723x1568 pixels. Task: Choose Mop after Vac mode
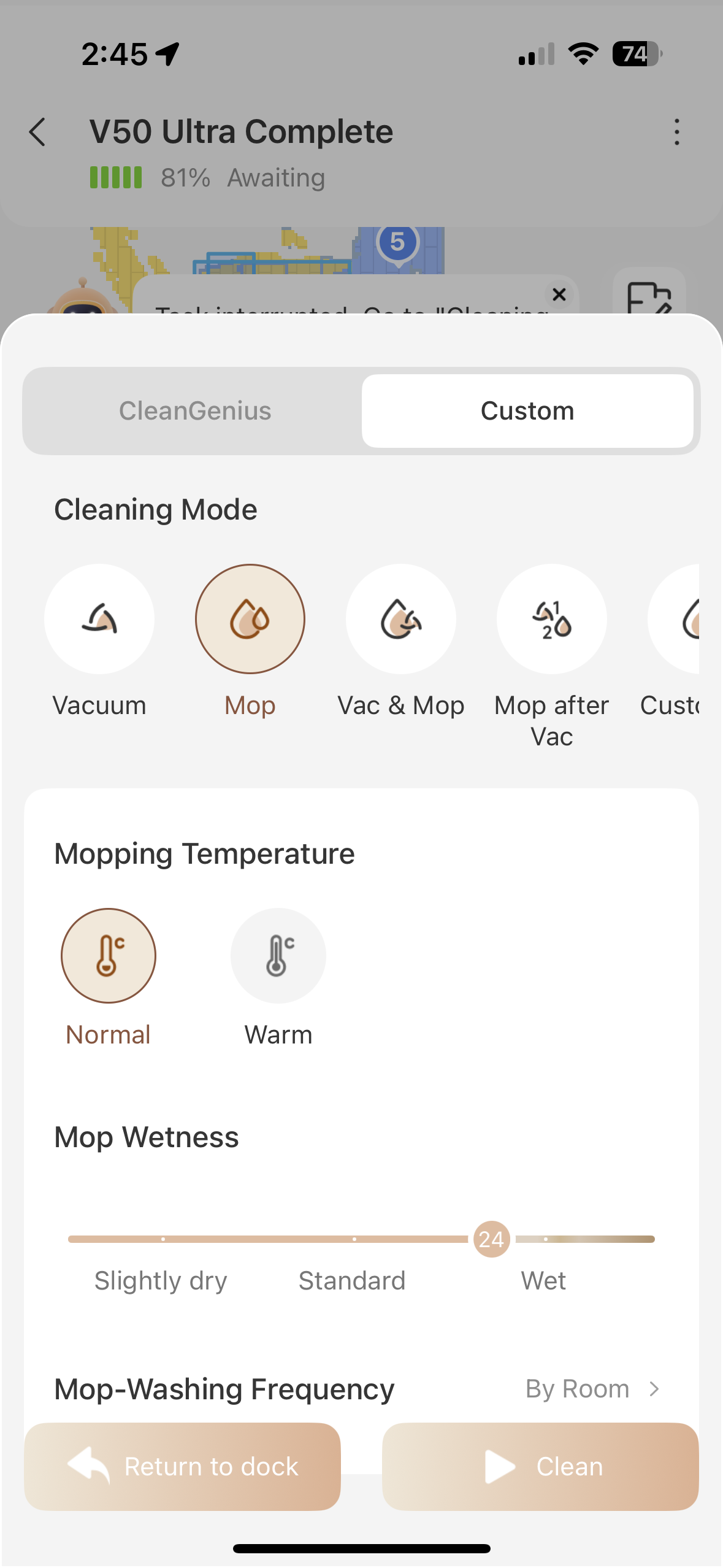click(x=551, y=619)
